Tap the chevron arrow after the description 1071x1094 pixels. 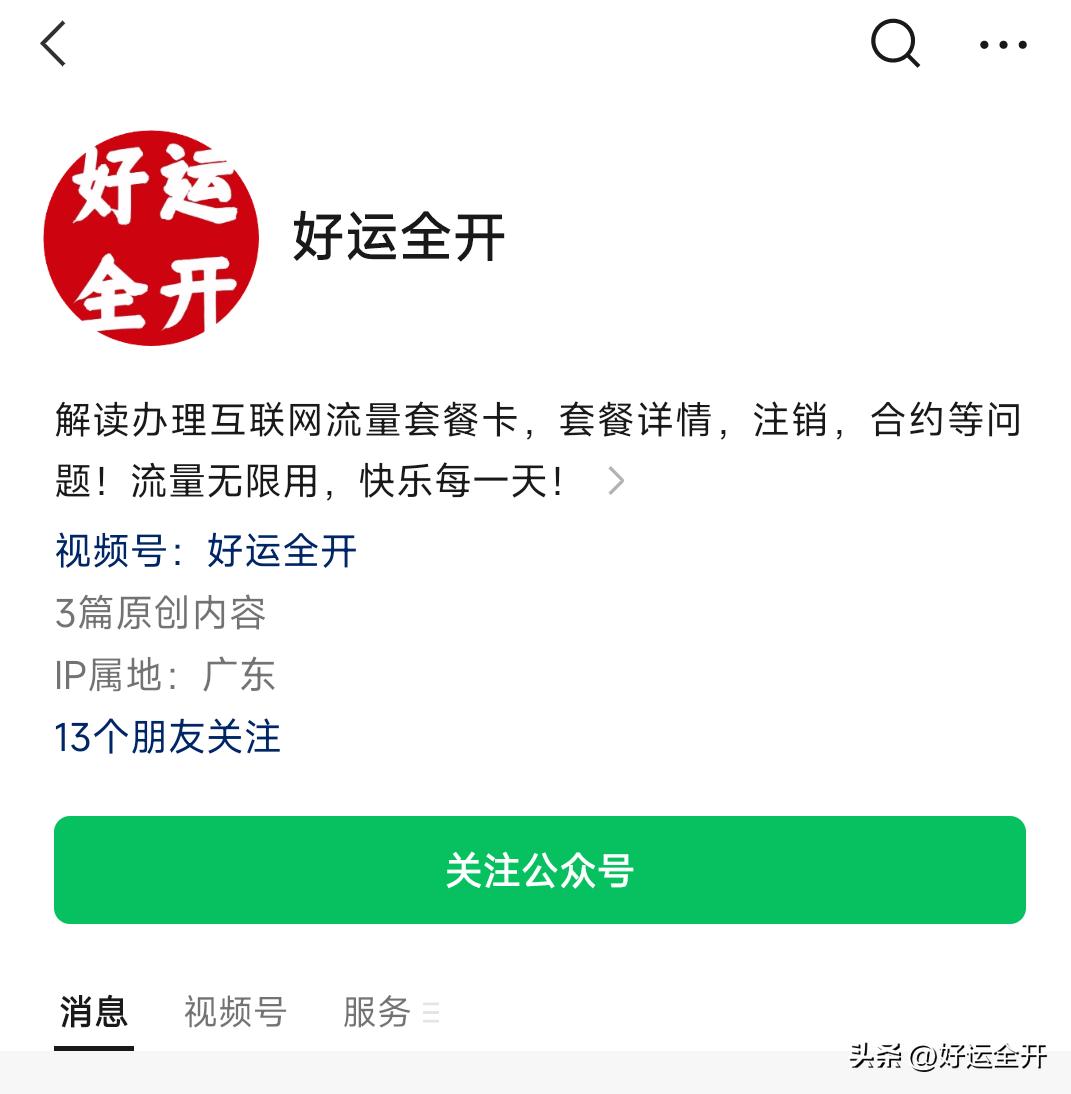(616, 481)
